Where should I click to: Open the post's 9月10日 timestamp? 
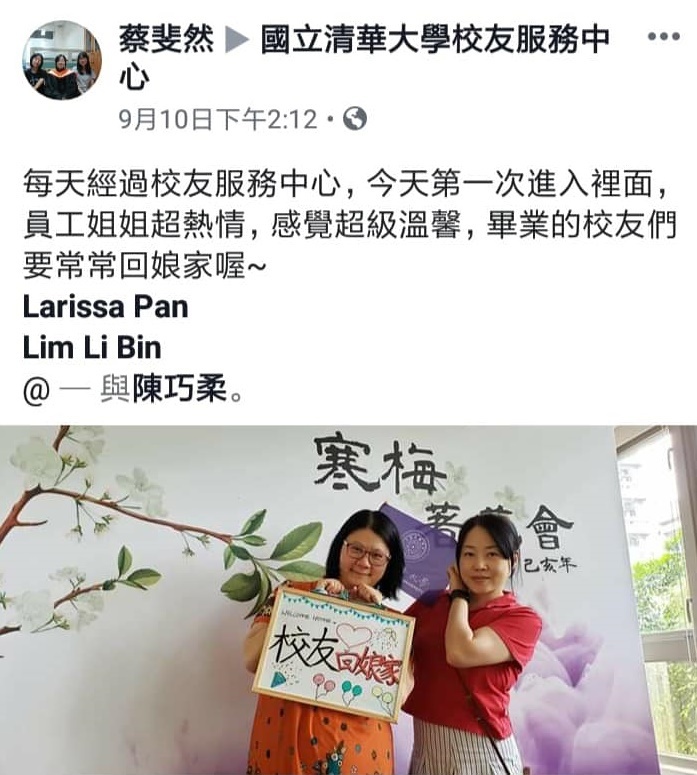click(x=216, y=120)
